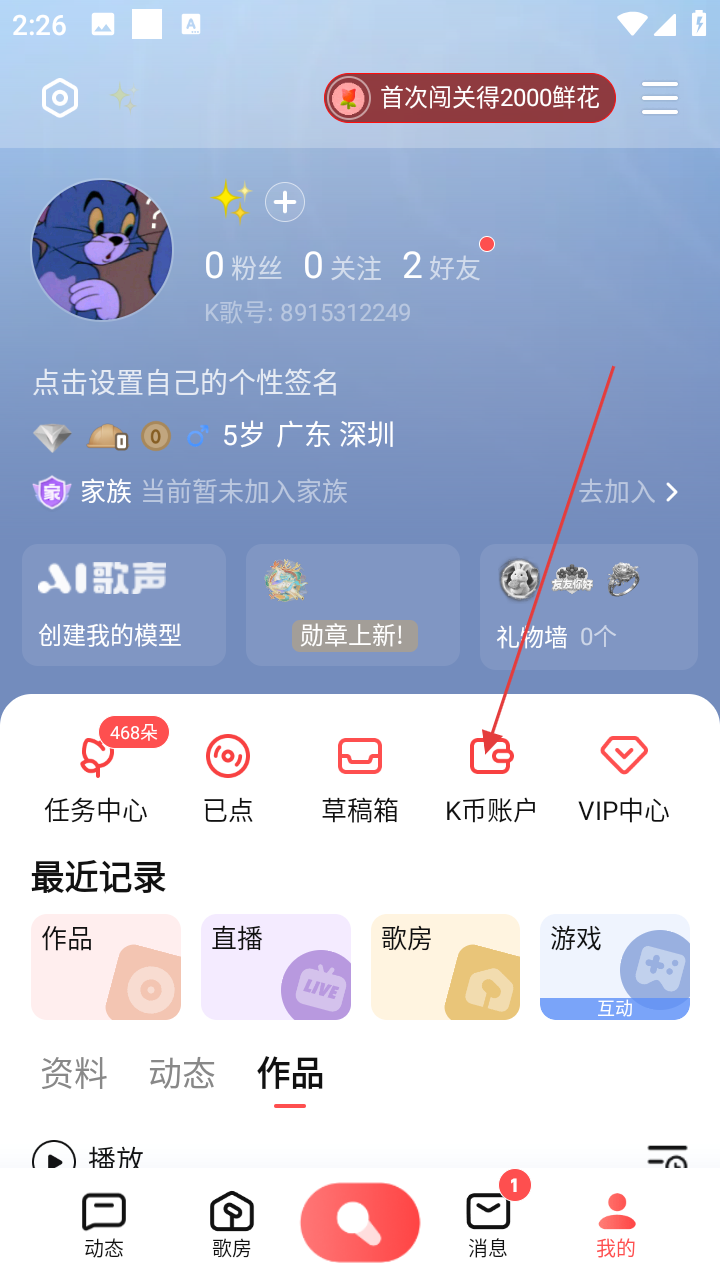Open the Tom cat profile avatar
Screen dimensions: 720x1280
pyautogui.click(x=102, y=250)
